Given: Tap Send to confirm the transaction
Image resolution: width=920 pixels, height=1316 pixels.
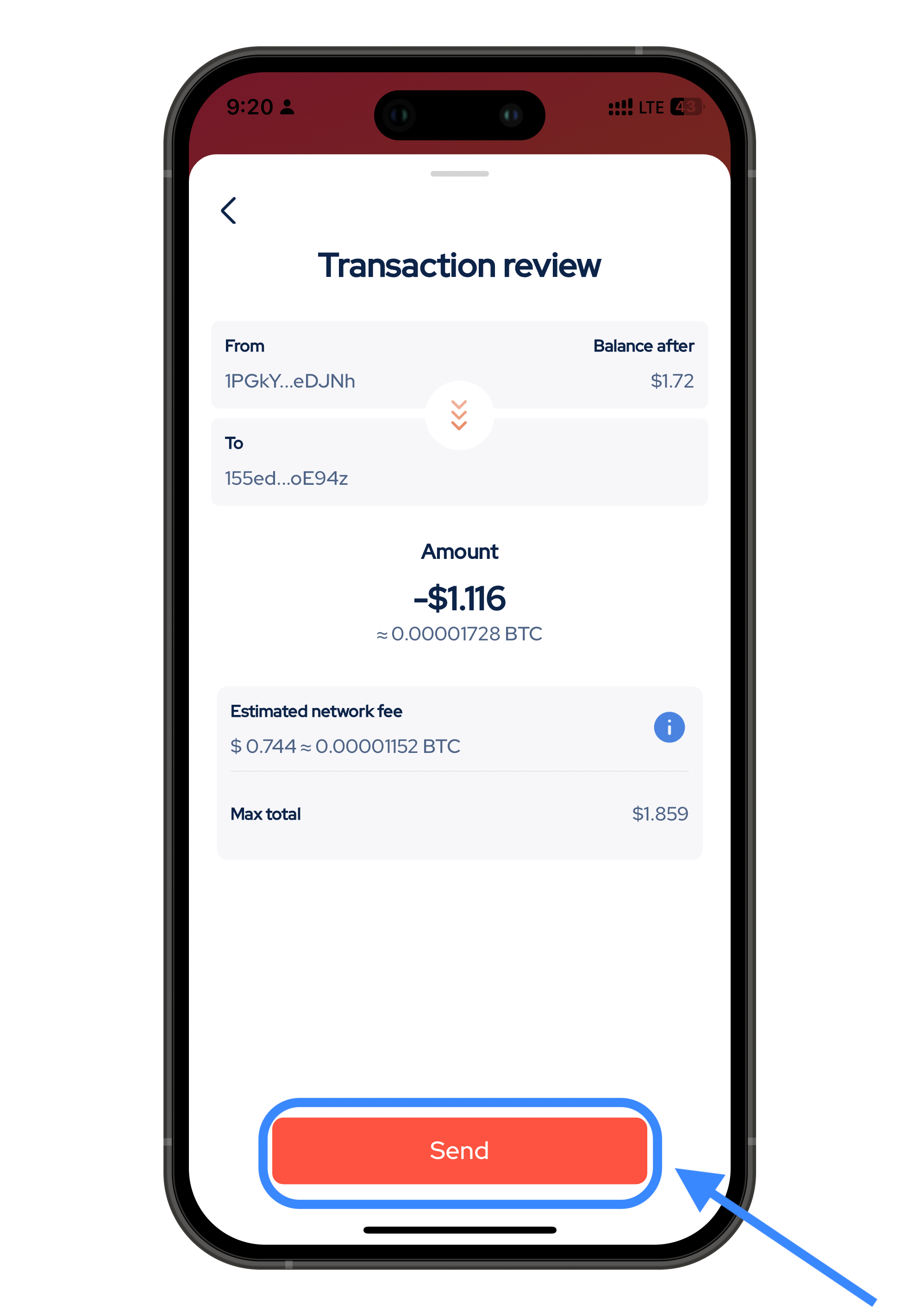Looking at the screenshot, I should pos(459,1150).
